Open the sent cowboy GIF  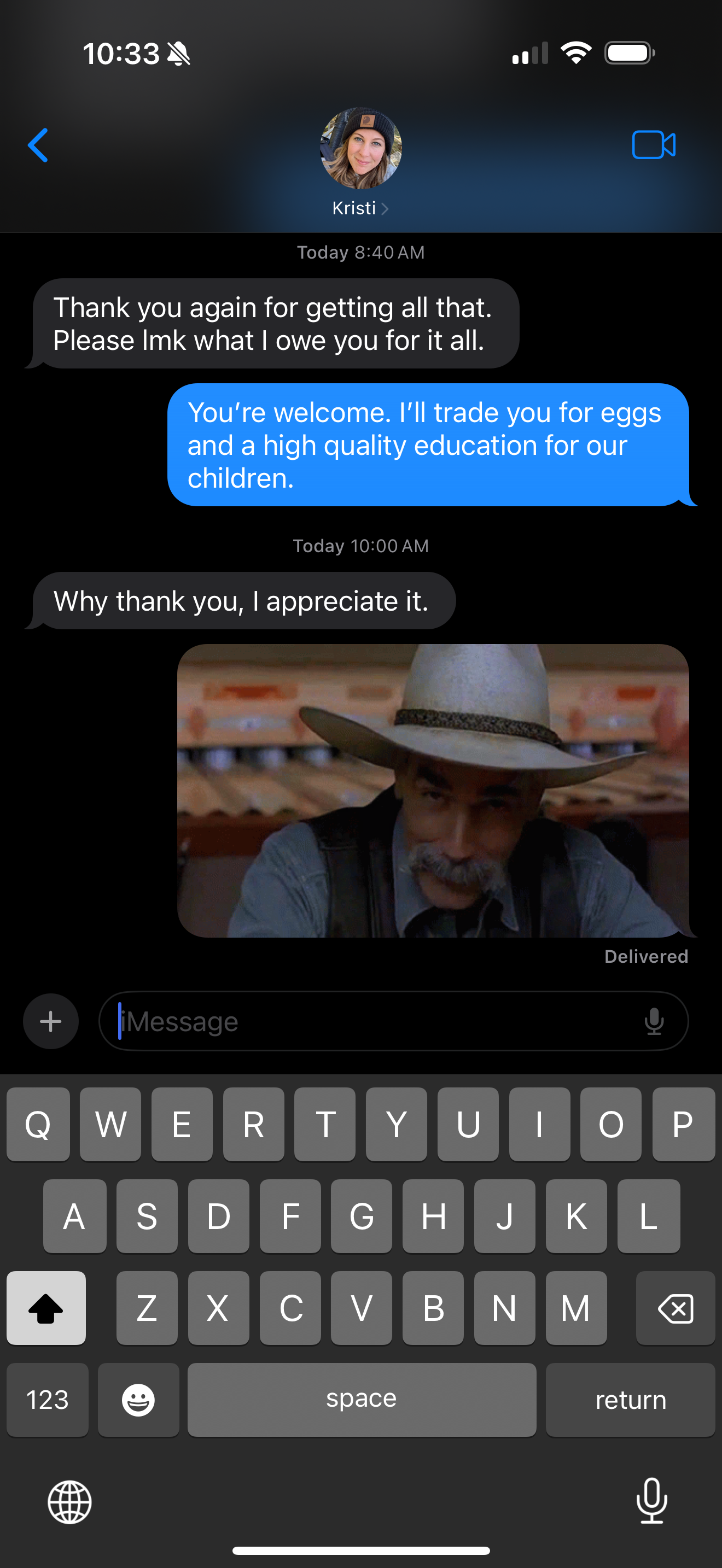[x=433, y=790]
